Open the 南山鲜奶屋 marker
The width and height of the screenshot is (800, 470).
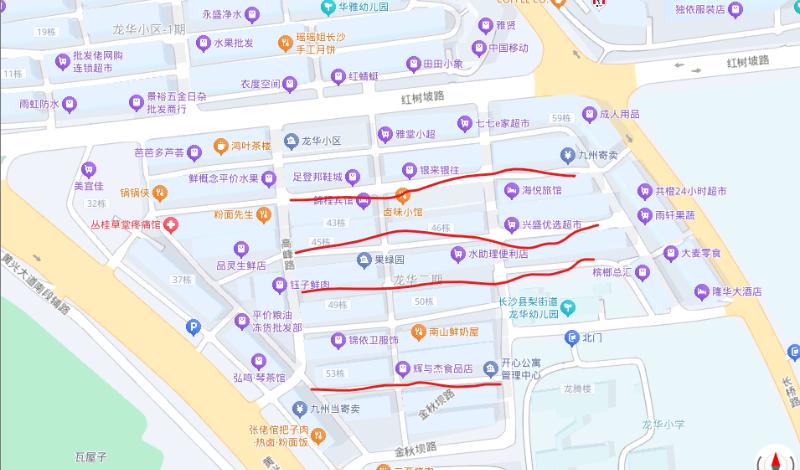click(x=418, y=332)
